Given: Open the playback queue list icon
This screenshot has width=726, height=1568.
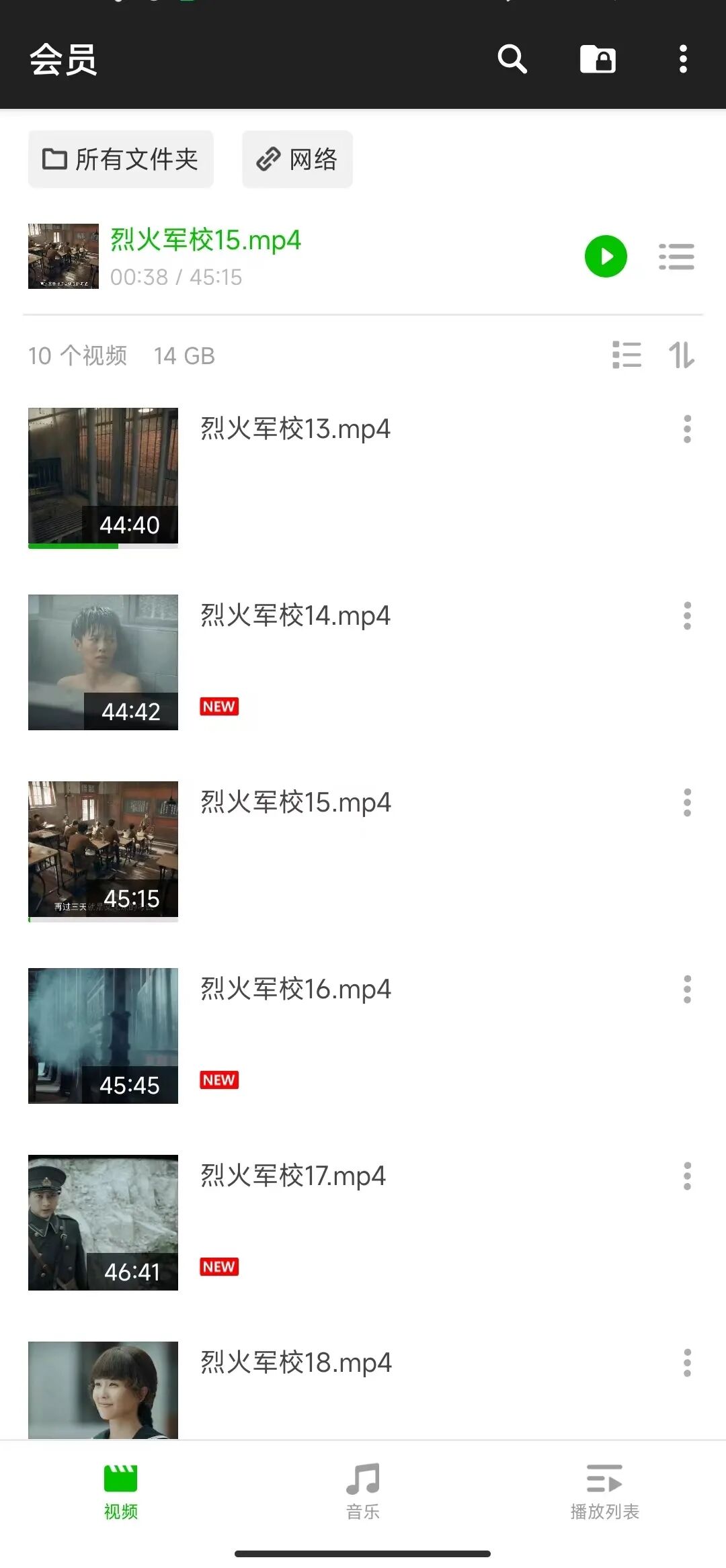Looking at the screenshot, I should point(676,257).
